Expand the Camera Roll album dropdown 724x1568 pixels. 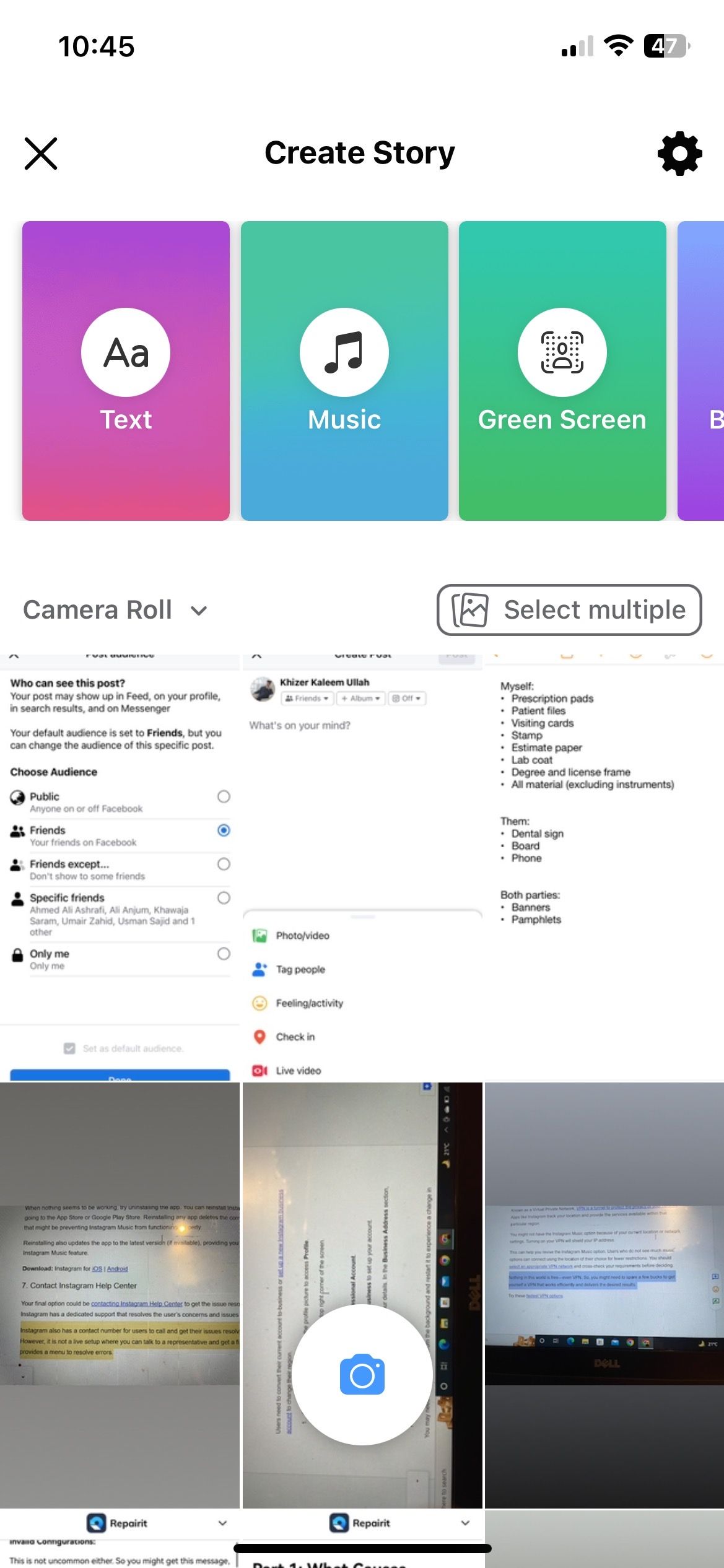click(115, 610)
